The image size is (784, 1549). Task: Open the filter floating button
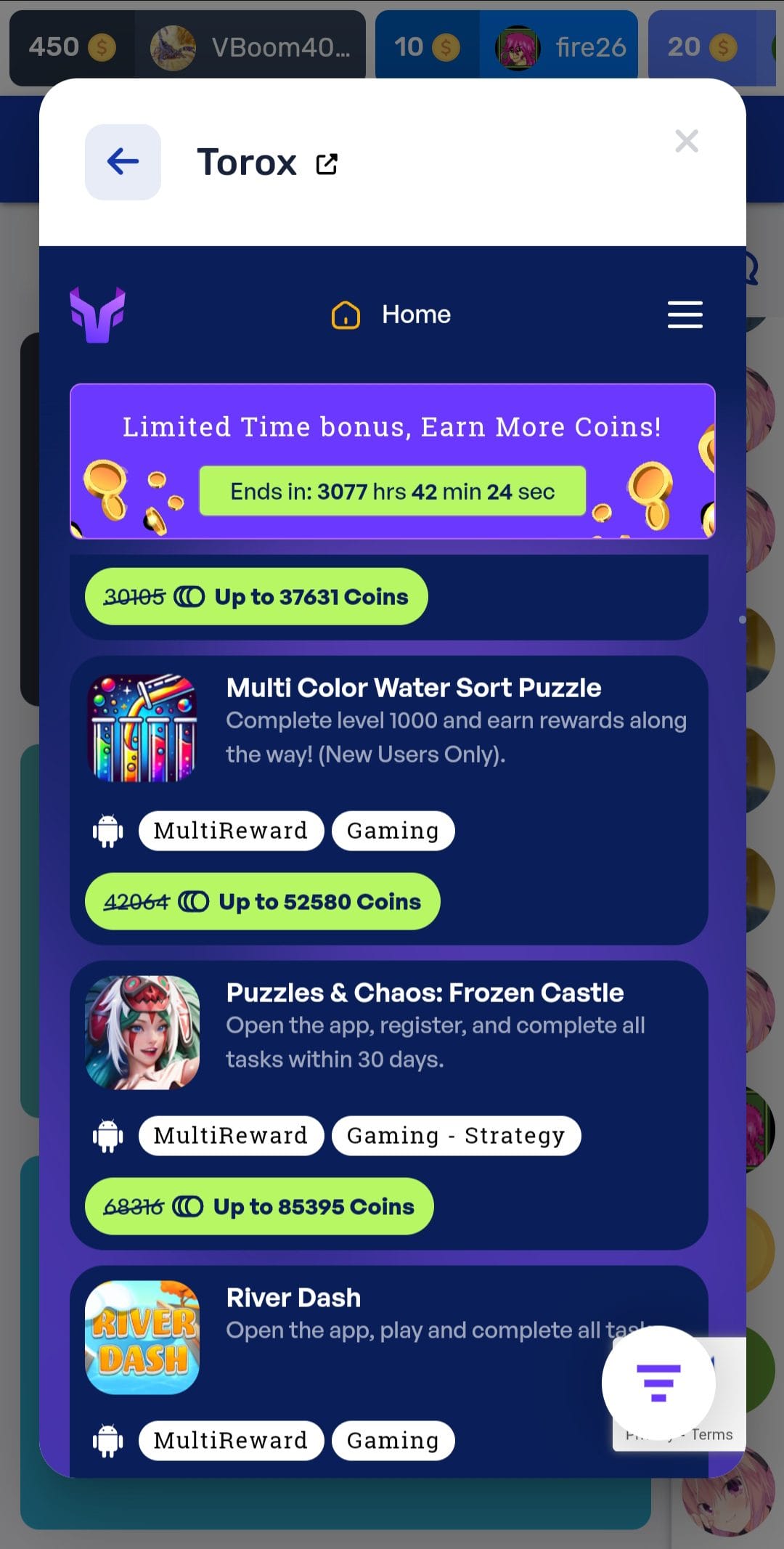tap(658, 1383)
